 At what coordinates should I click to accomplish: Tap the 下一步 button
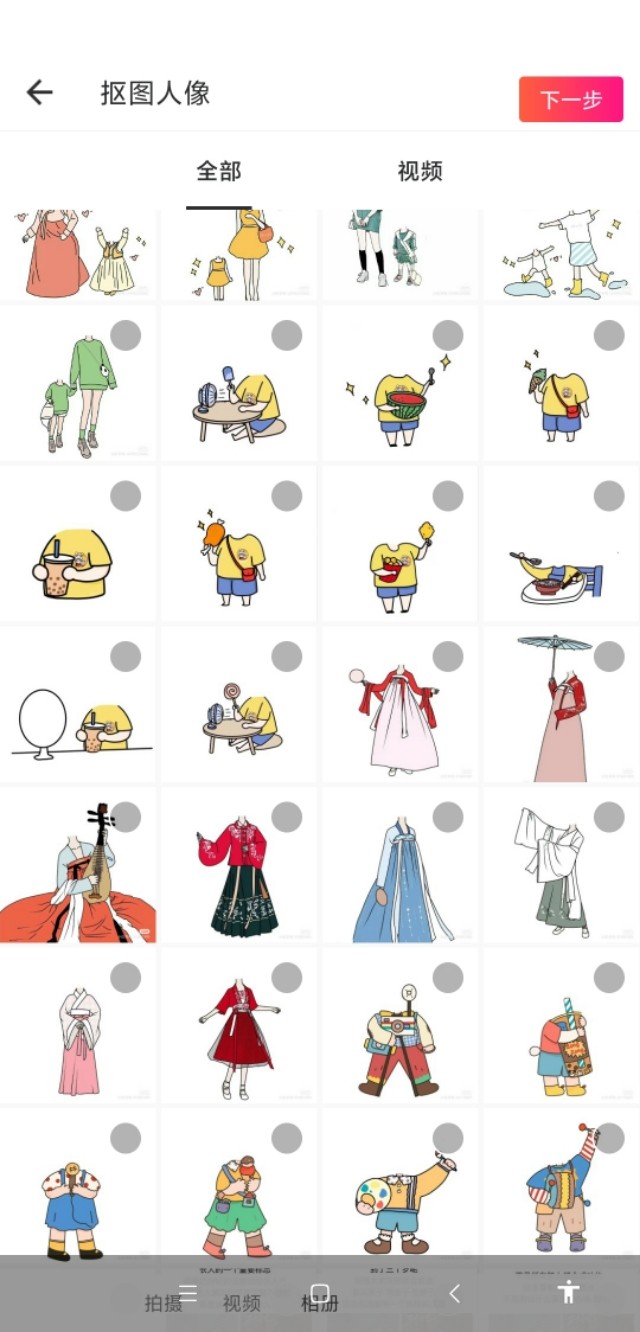coord(570,99)
